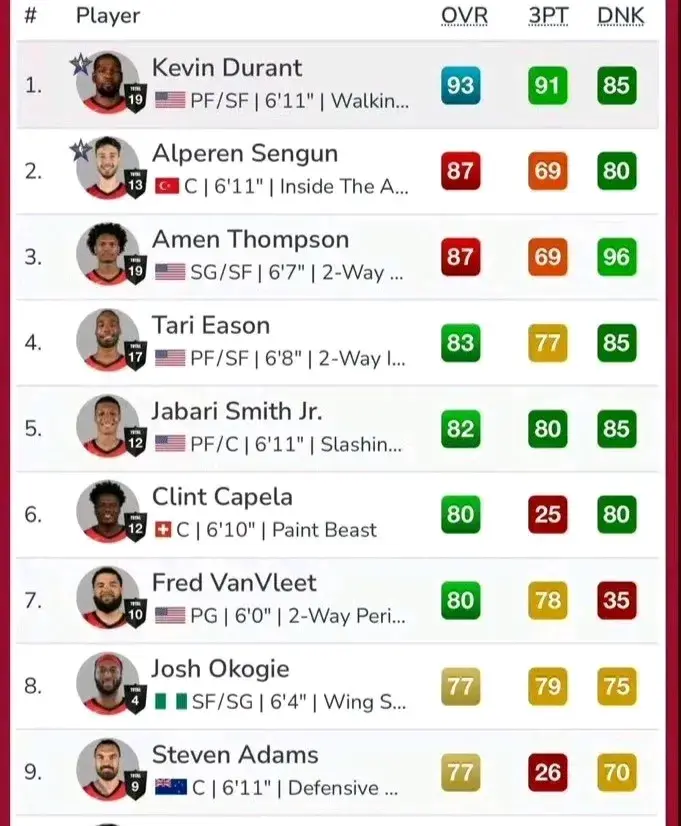Sort players by DNK rating
This screenshot has width=681, height=826.
click(x=620, y=16)
